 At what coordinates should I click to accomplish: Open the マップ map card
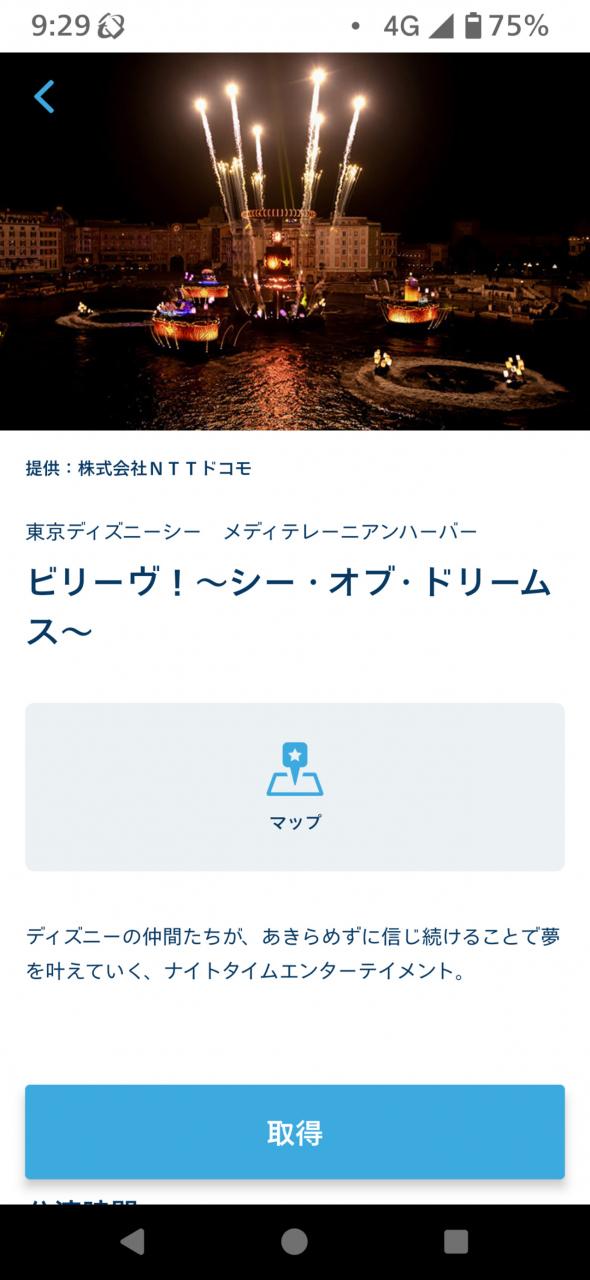click(x=295, y=787)
